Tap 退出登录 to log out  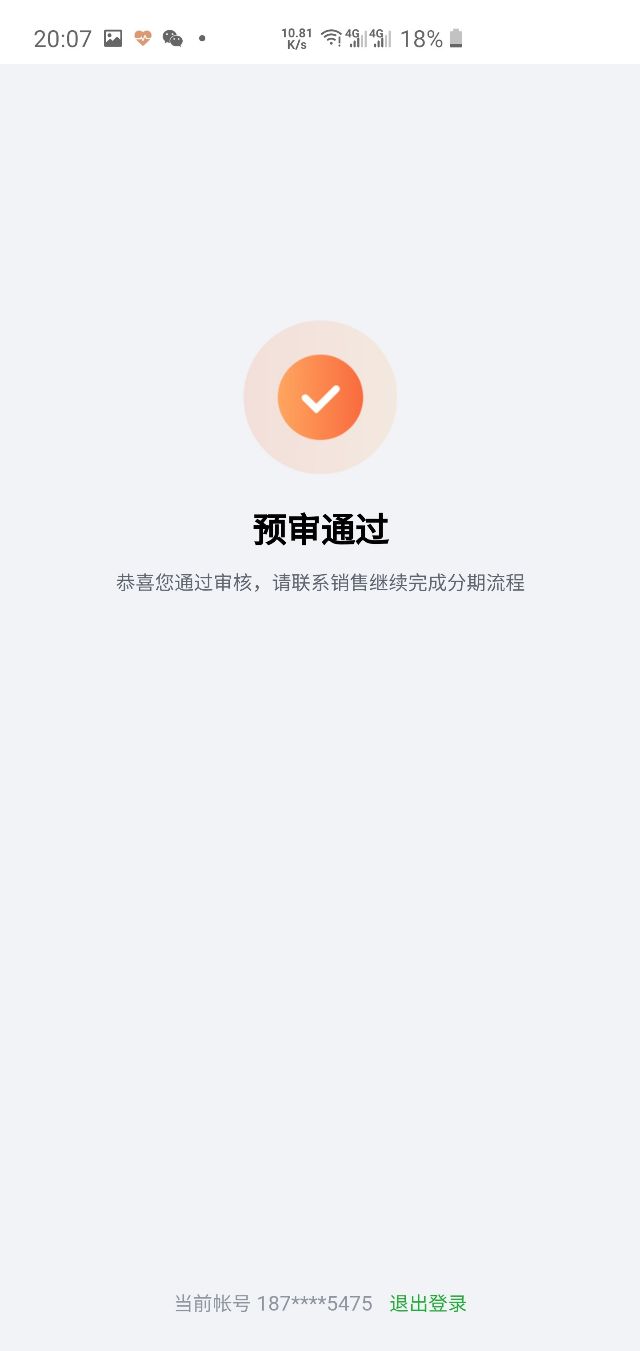(x=428, y=1303)
